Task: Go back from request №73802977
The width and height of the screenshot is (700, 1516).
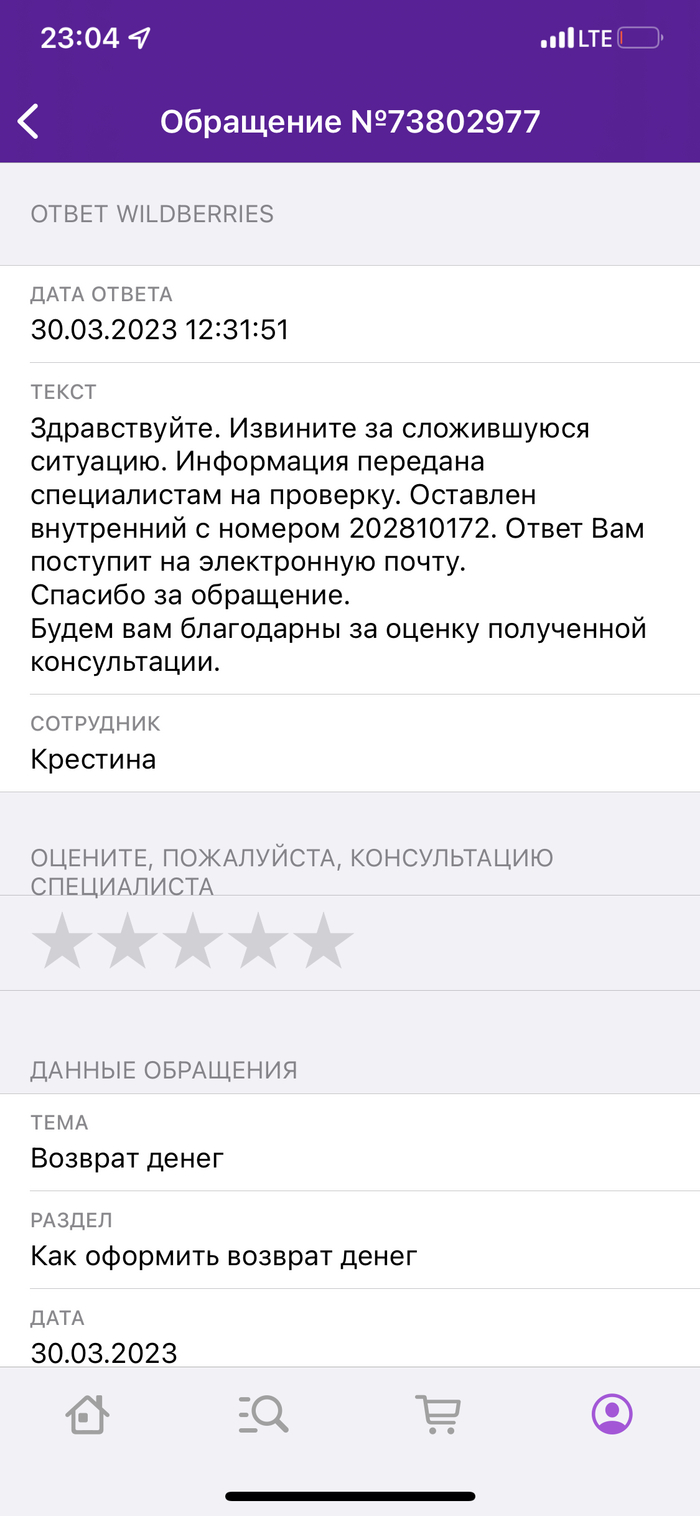Action: coord(28,121)
